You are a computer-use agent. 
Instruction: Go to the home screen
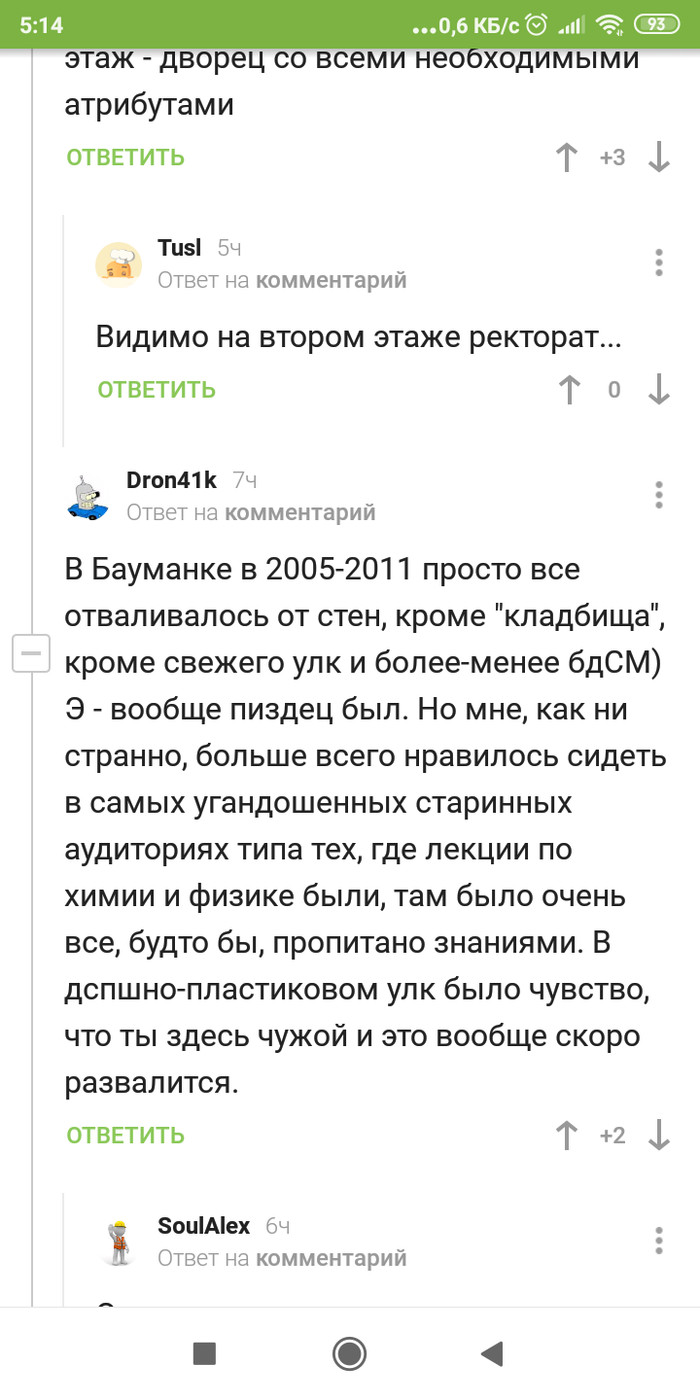(x=349, y=1354)
